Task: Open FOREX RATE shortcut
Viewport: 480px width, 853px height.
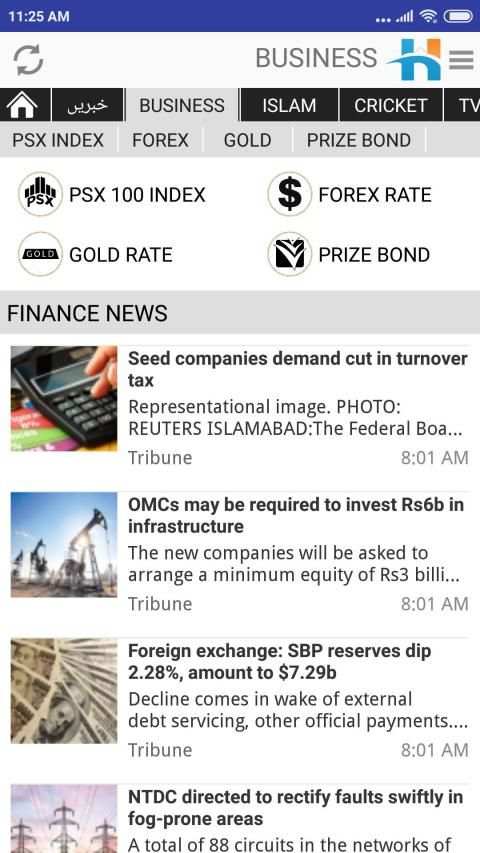Action: (350, 194)
